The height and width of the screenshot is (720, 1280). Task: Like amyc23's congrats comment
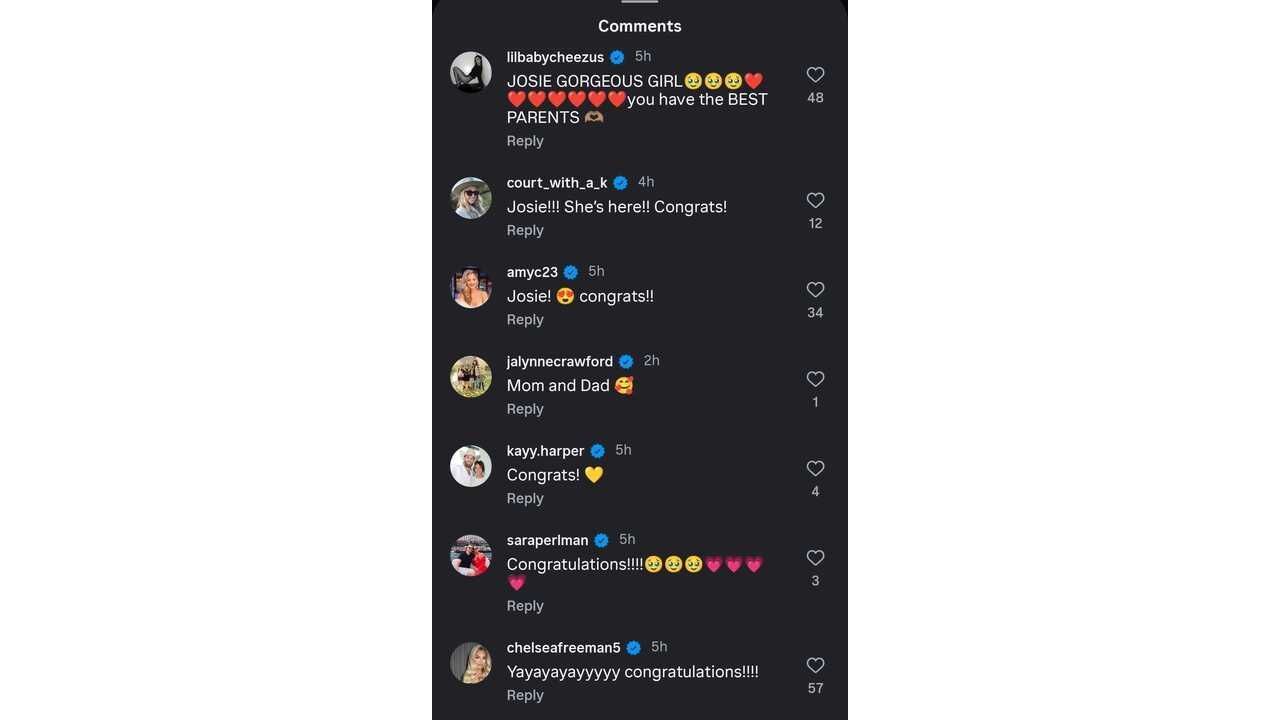[815, 290]
